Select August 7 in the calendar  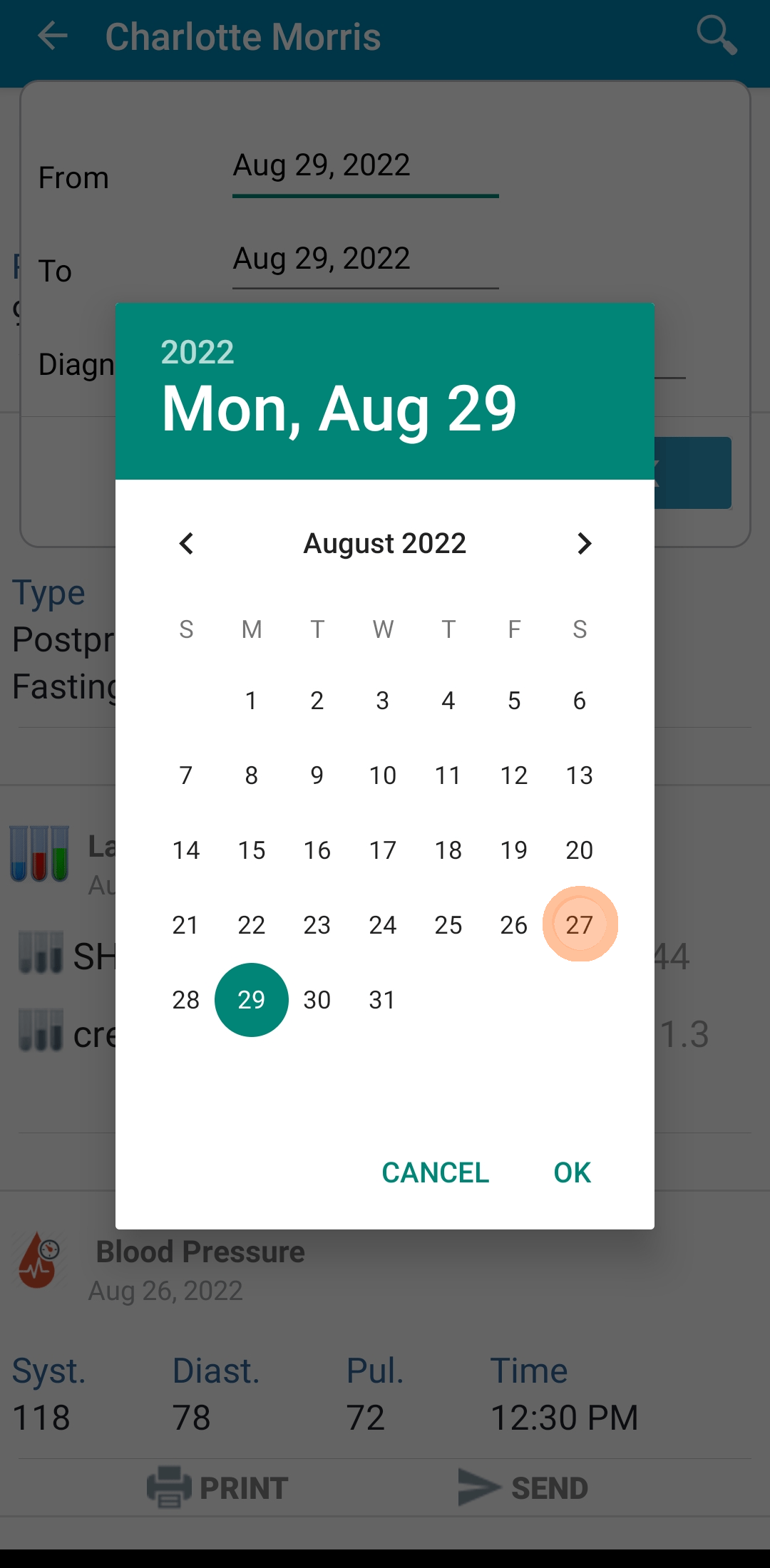186,775
